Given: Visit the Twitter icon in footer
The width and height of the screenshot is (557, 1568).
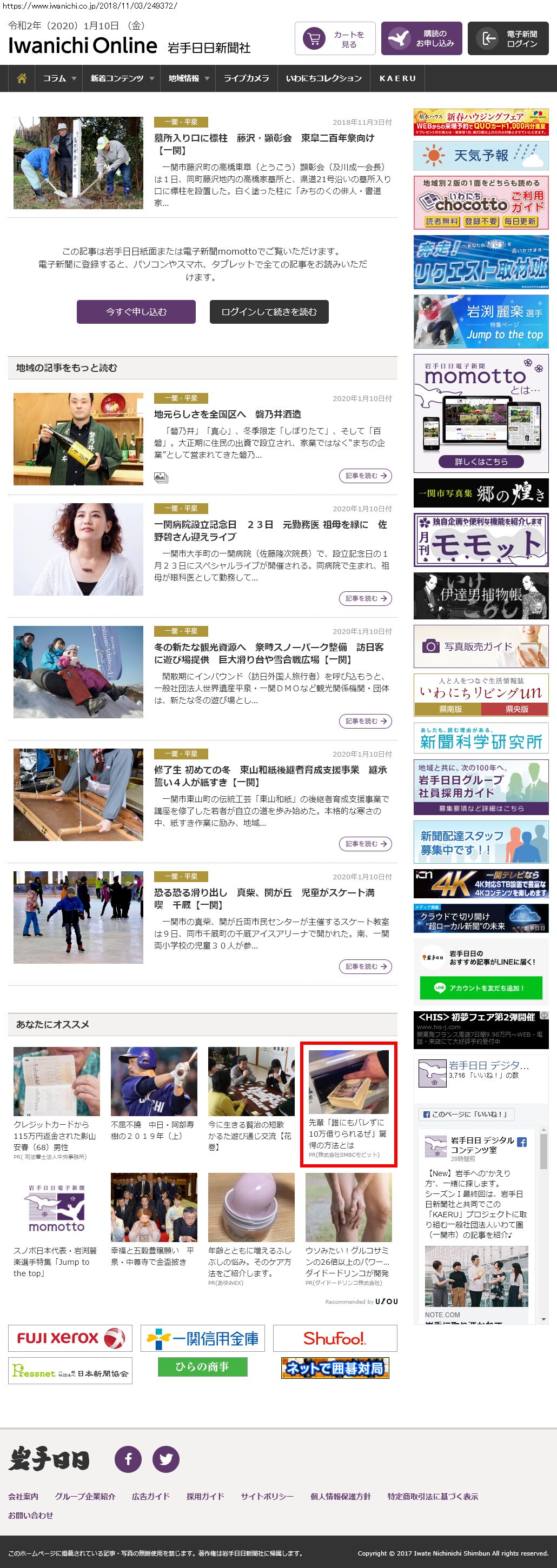Looking at the screenshot, I should (165, 1459).
